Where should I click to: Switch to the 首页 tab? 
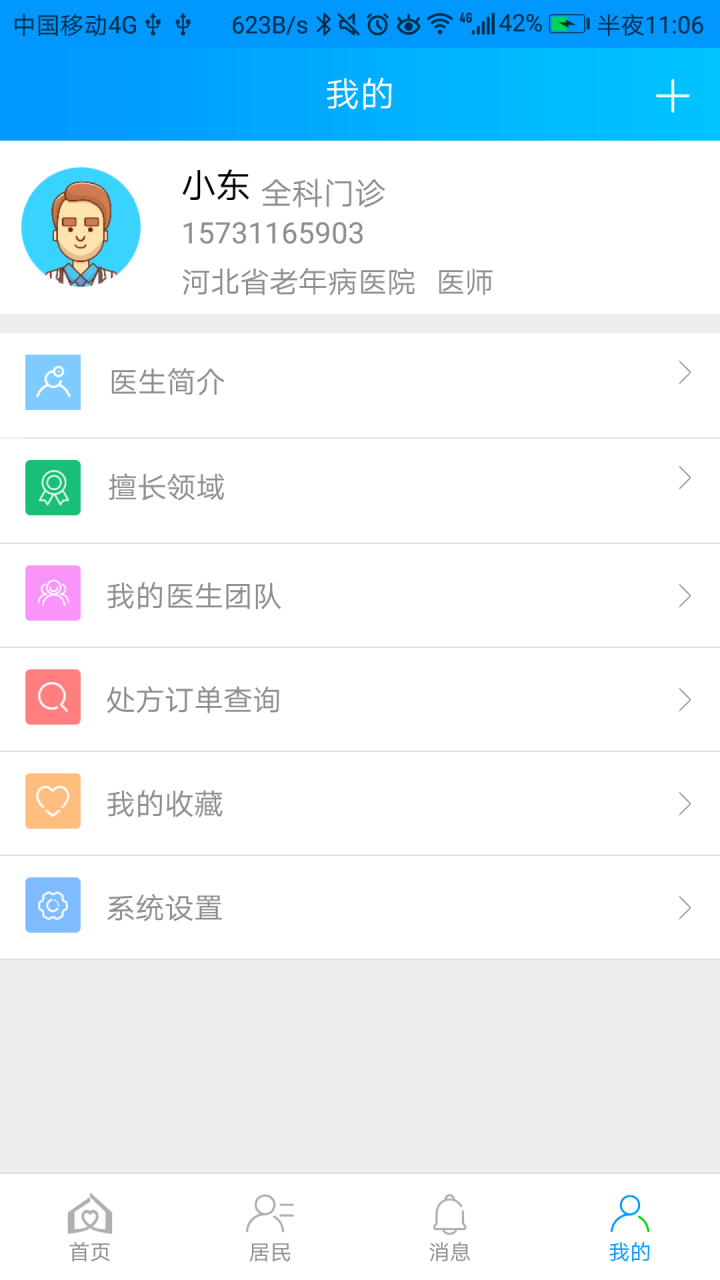coord(90,1228)
